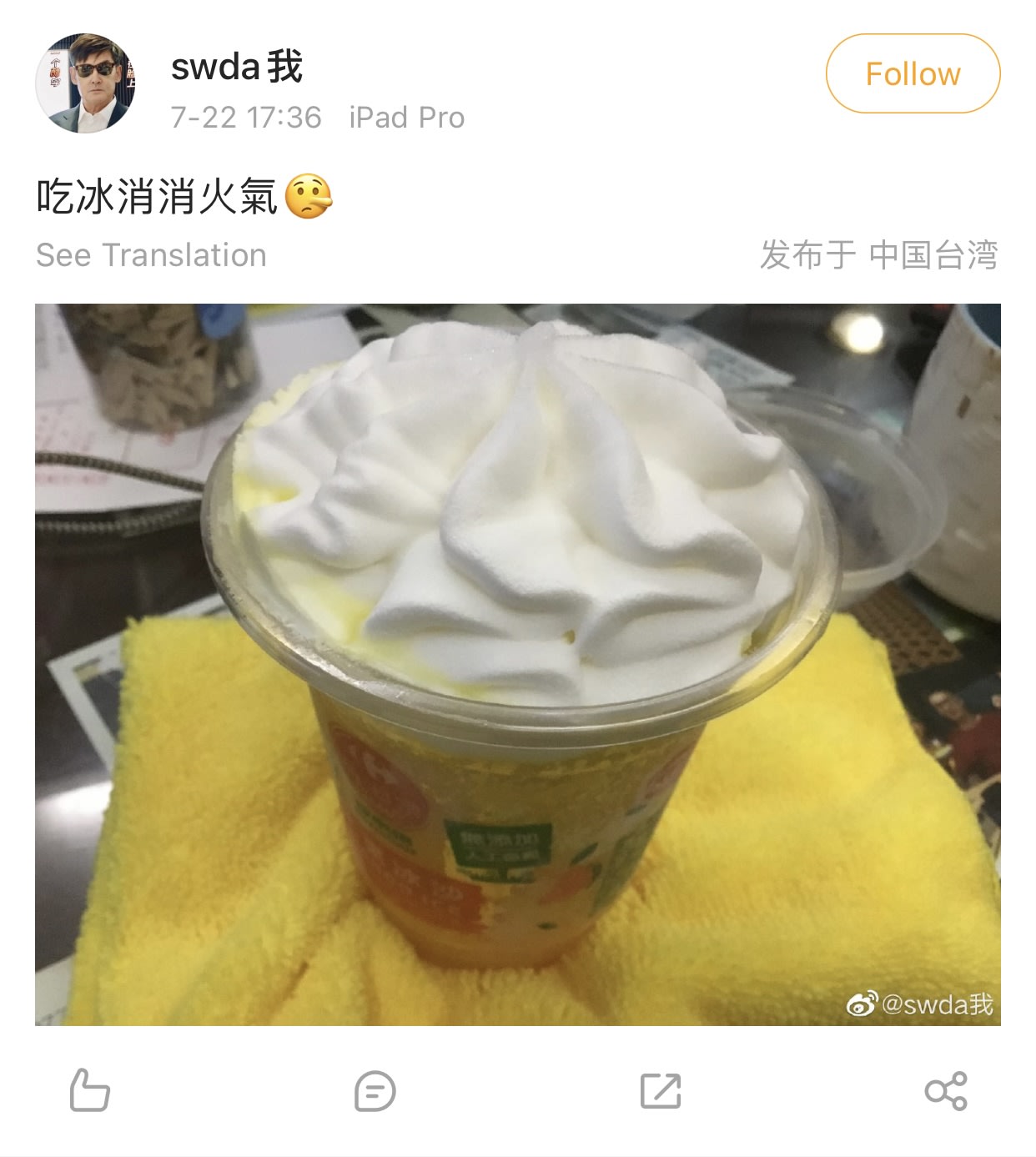Image resolution: width=1036 pixels, height=1157 pixels.
Task: Follow the swda我 account
Action: pyautogui.click(x=913, y=73)
